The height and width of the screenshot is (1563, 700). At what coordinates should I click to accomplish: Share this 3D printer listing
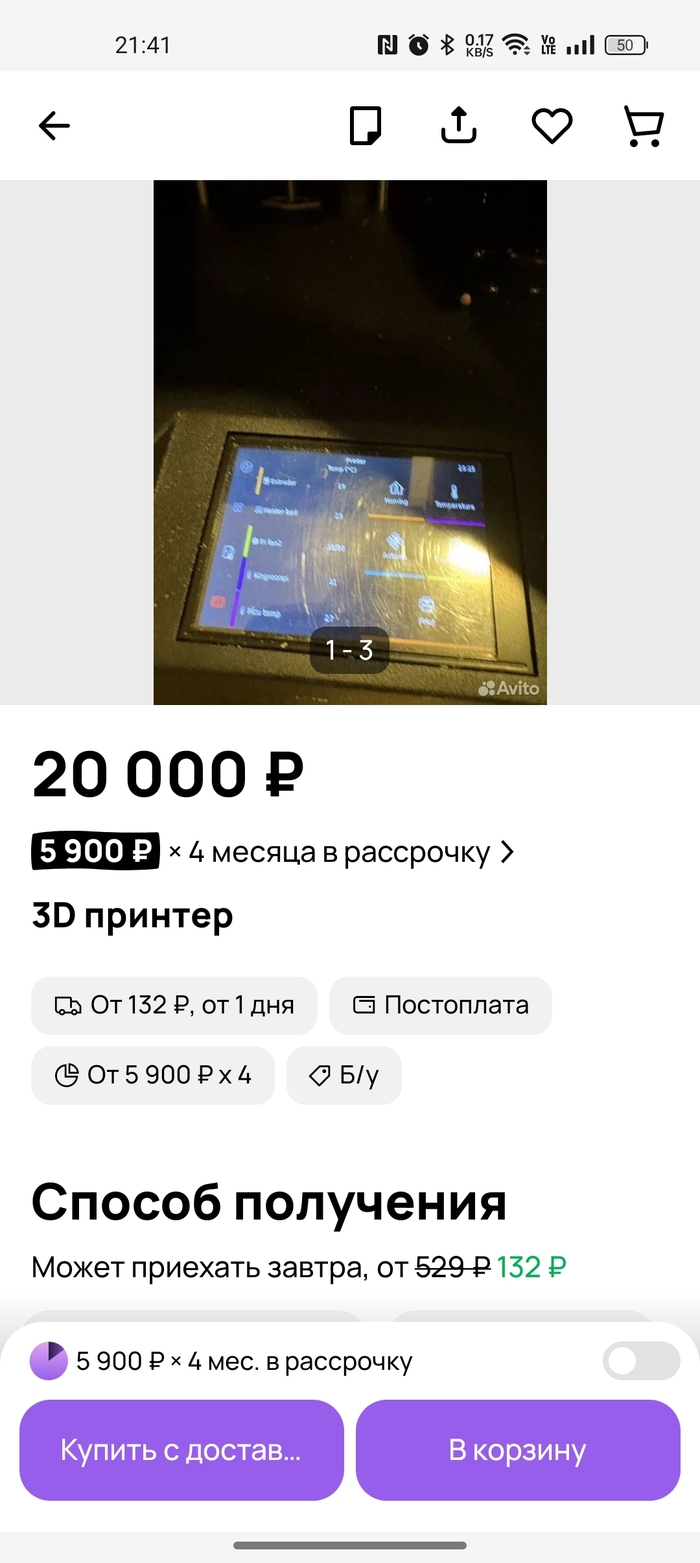(x=459, y=126)
